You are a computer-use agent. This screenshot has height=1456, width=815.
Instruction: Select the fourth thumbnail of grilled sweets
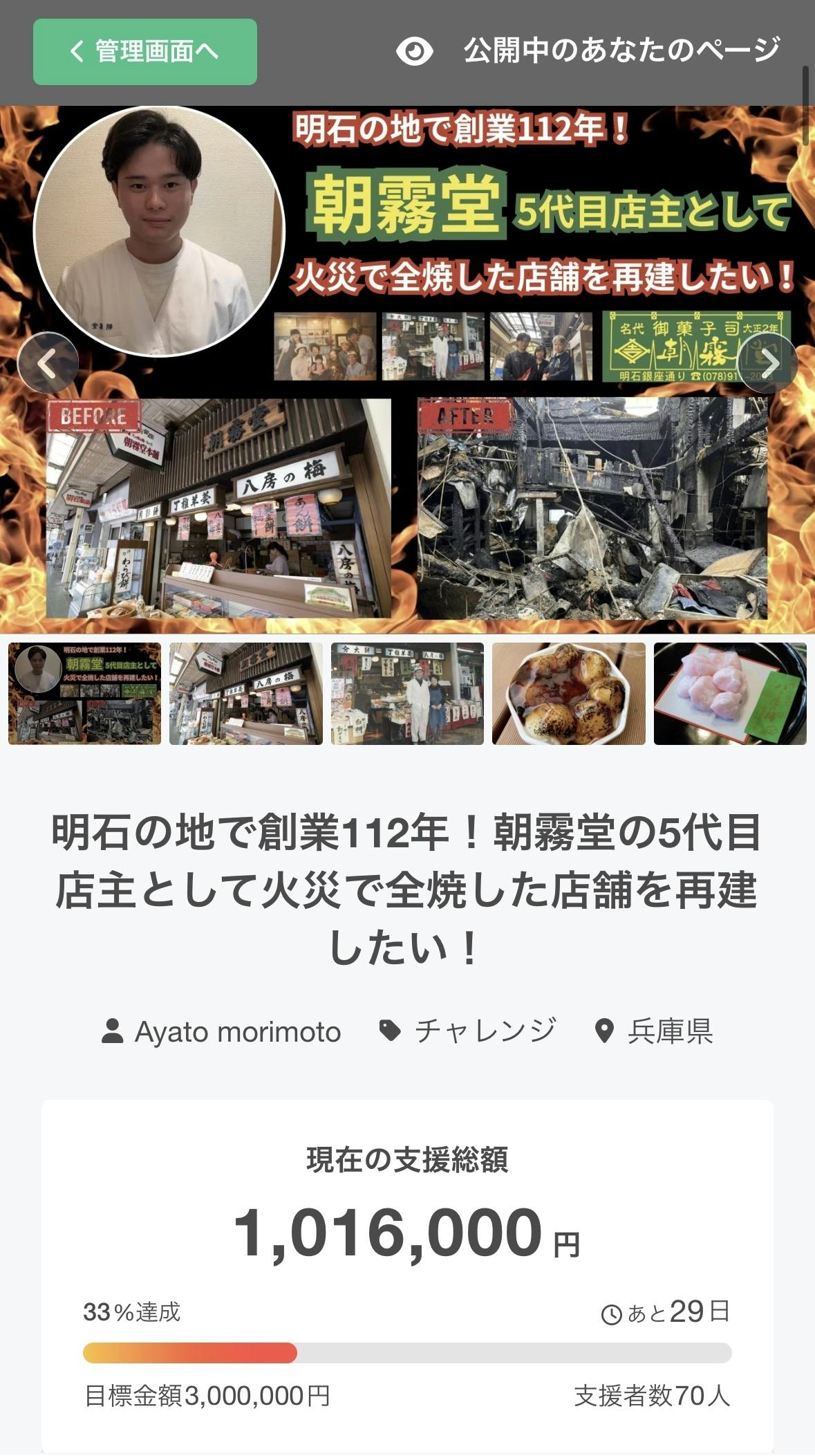pyautogui.click(x=568, y=694)
